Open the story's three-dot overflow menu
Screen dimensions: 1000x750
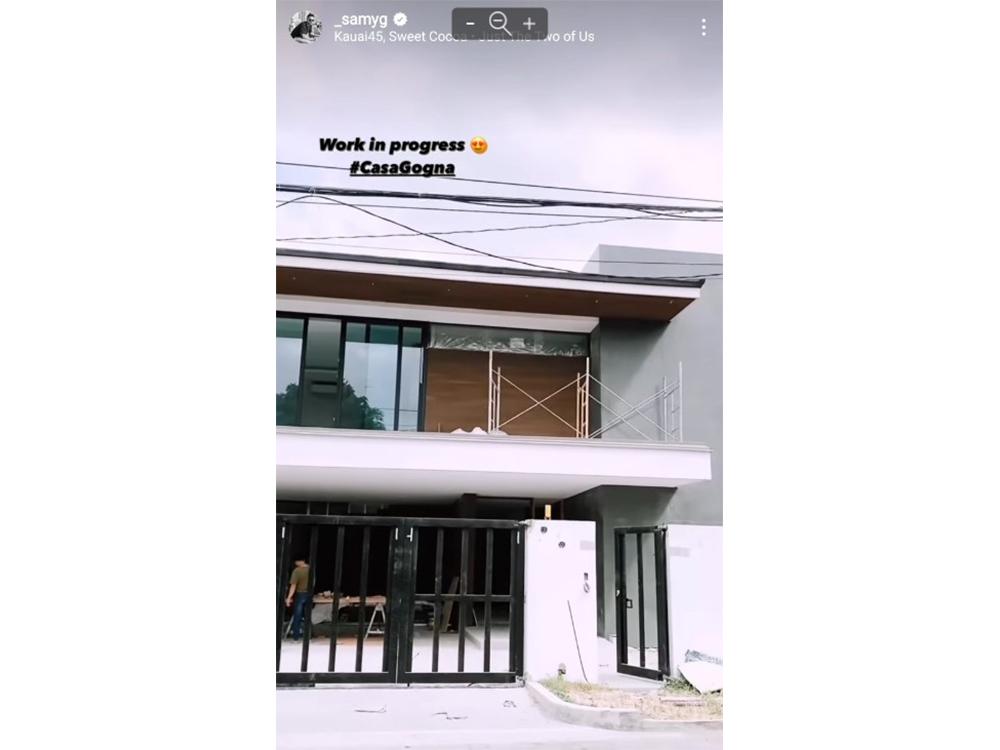(x=703, y=27)
